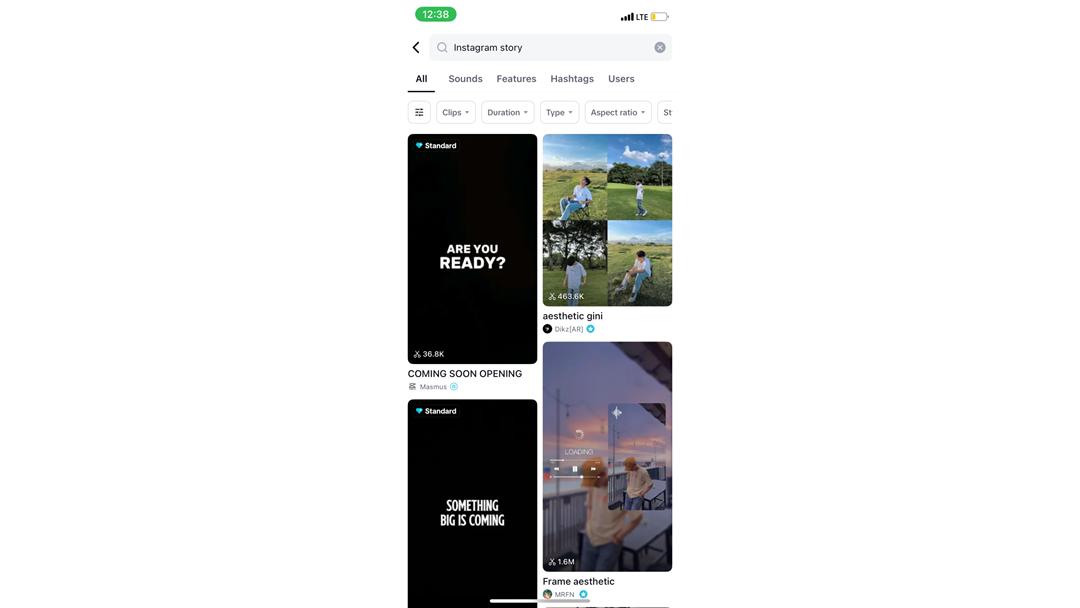Open the aesthetic gini template
Image resolution: width=1080 pixels, height=608 pixels.
coord(607,220)
